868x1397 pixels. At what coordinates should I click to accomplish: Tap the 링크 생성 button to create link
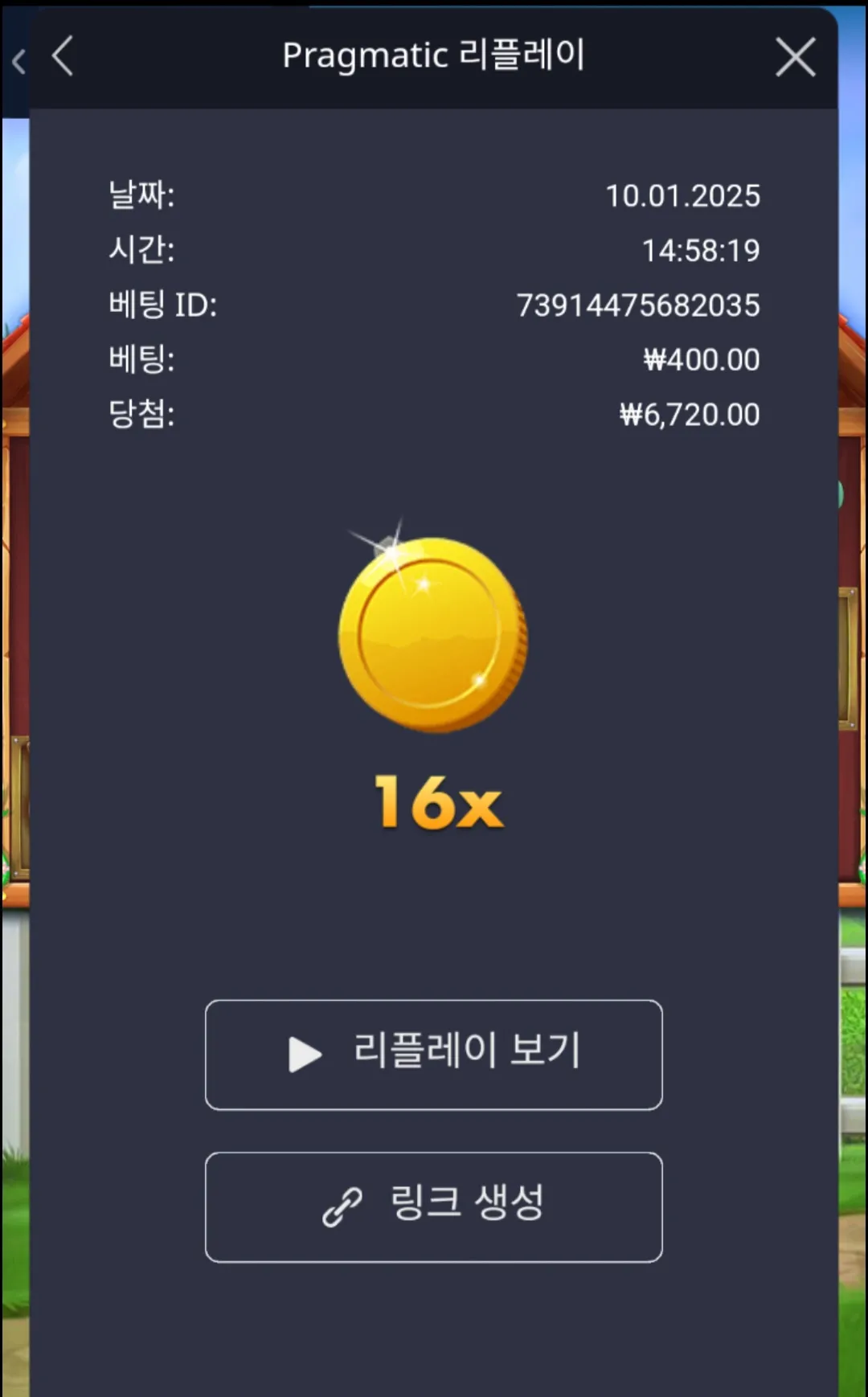[x=434, y=1206]
